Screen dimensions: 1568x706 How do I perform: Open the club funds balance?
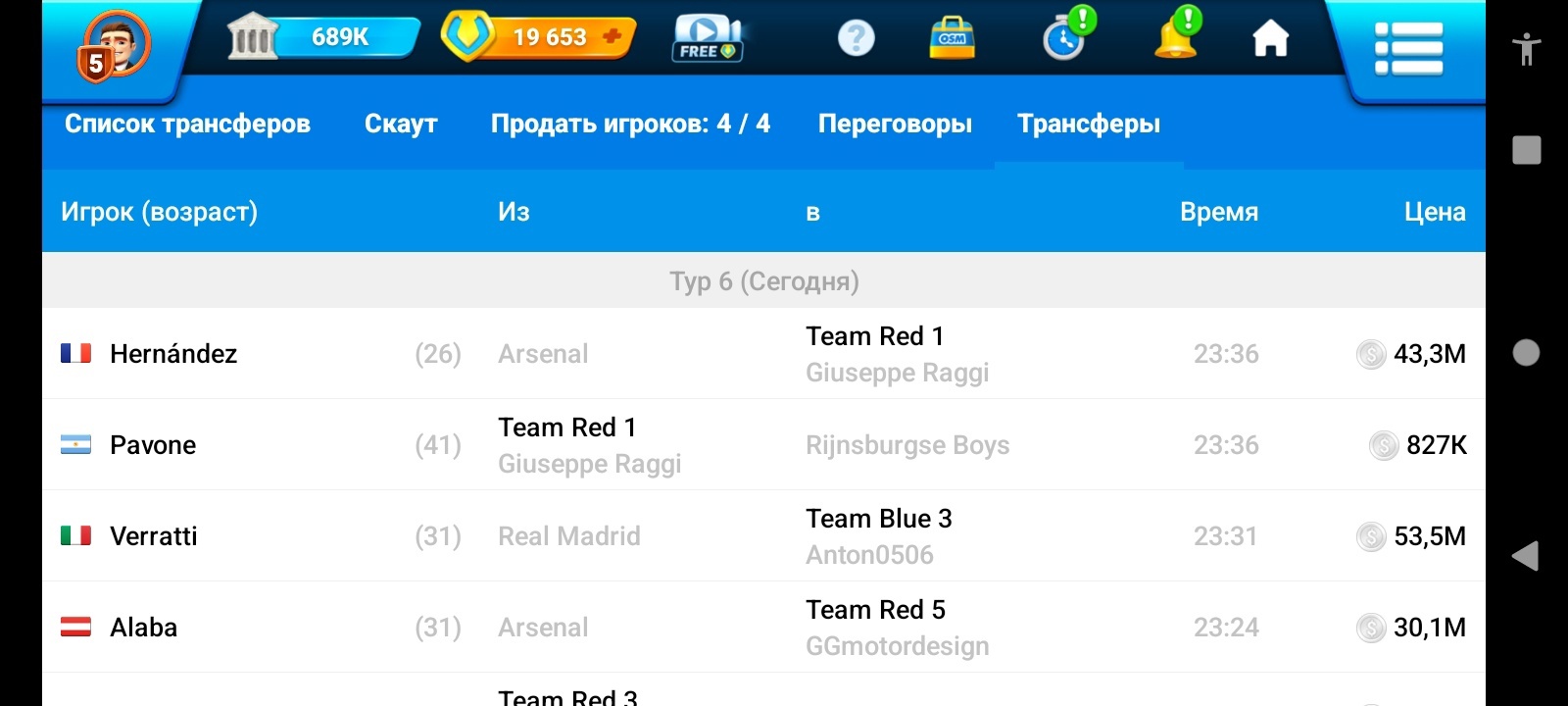point(323,37)
